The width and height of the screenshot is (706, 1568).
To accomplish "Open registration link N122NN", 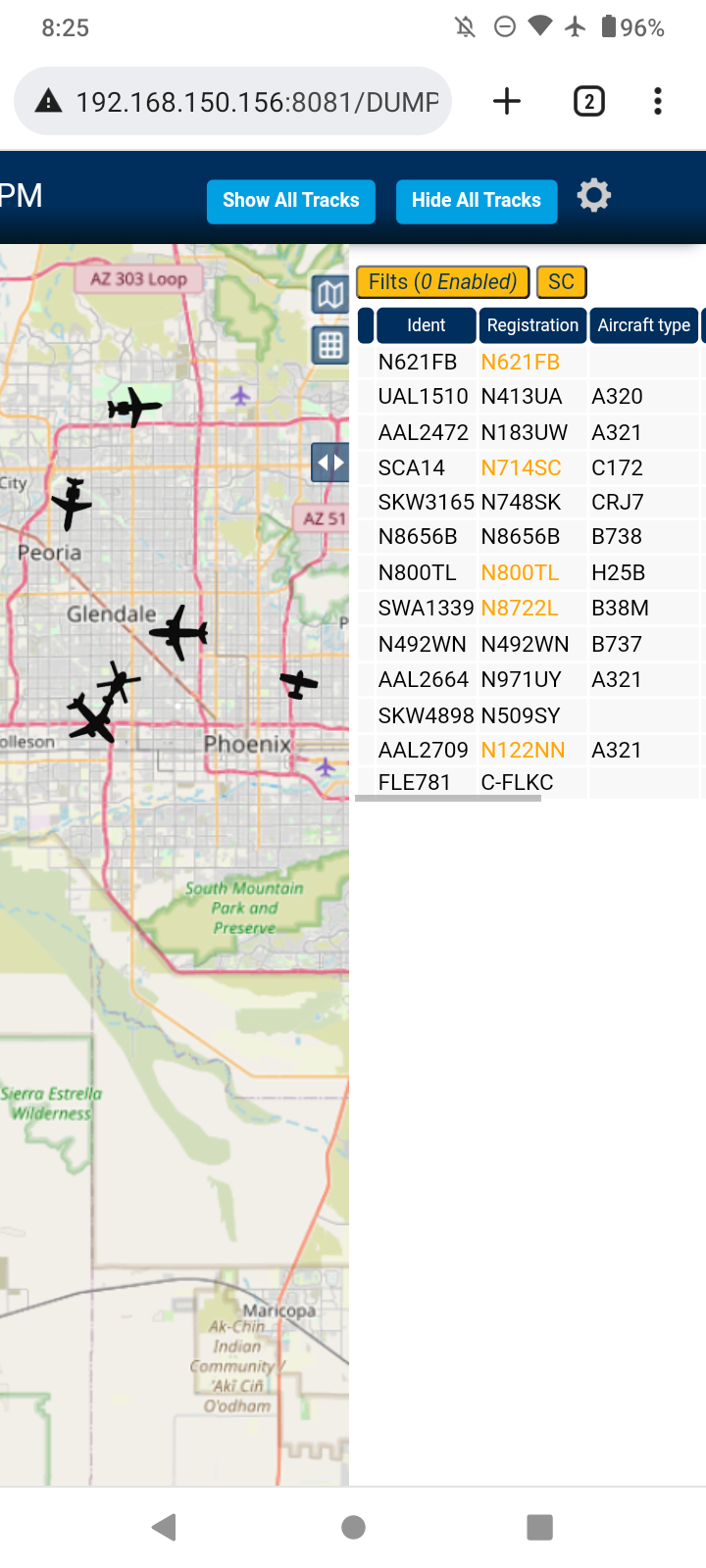I will 523,751.
